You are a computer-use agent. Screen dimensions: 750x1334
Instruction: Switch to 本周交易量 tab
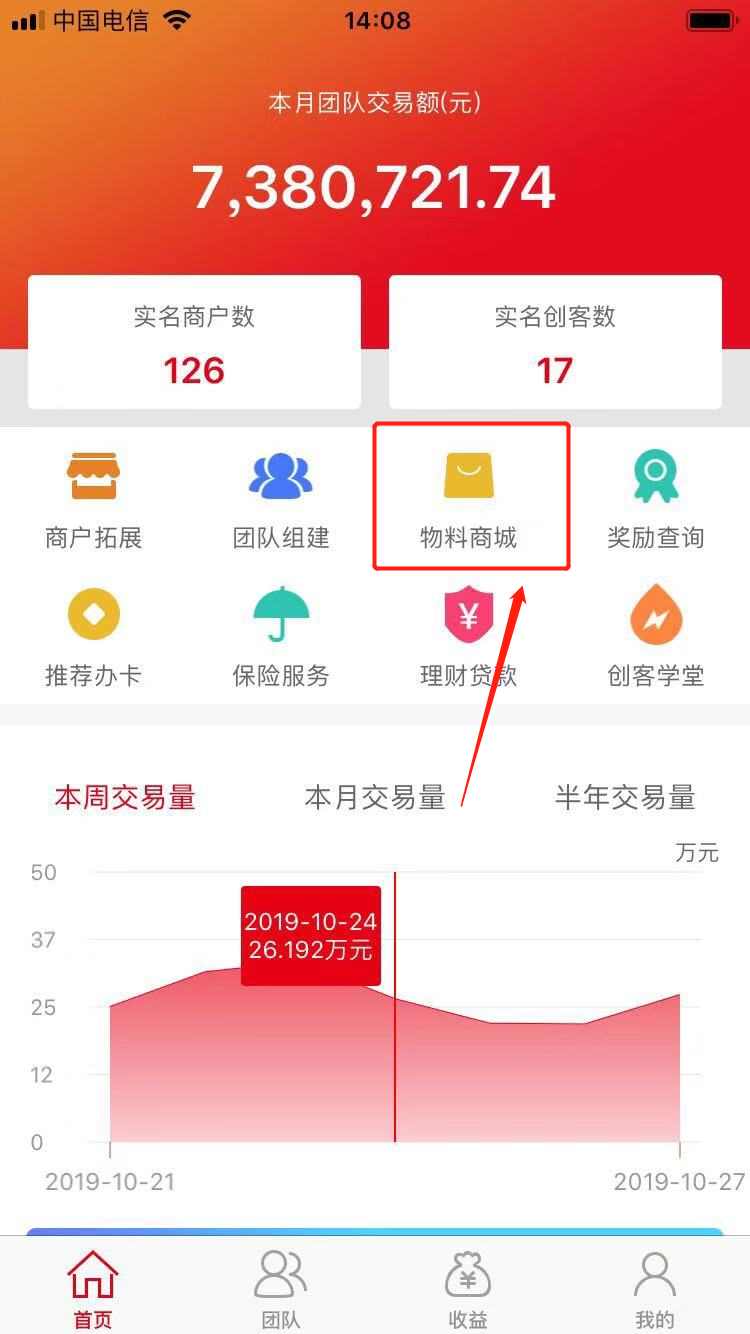point(125,797)
